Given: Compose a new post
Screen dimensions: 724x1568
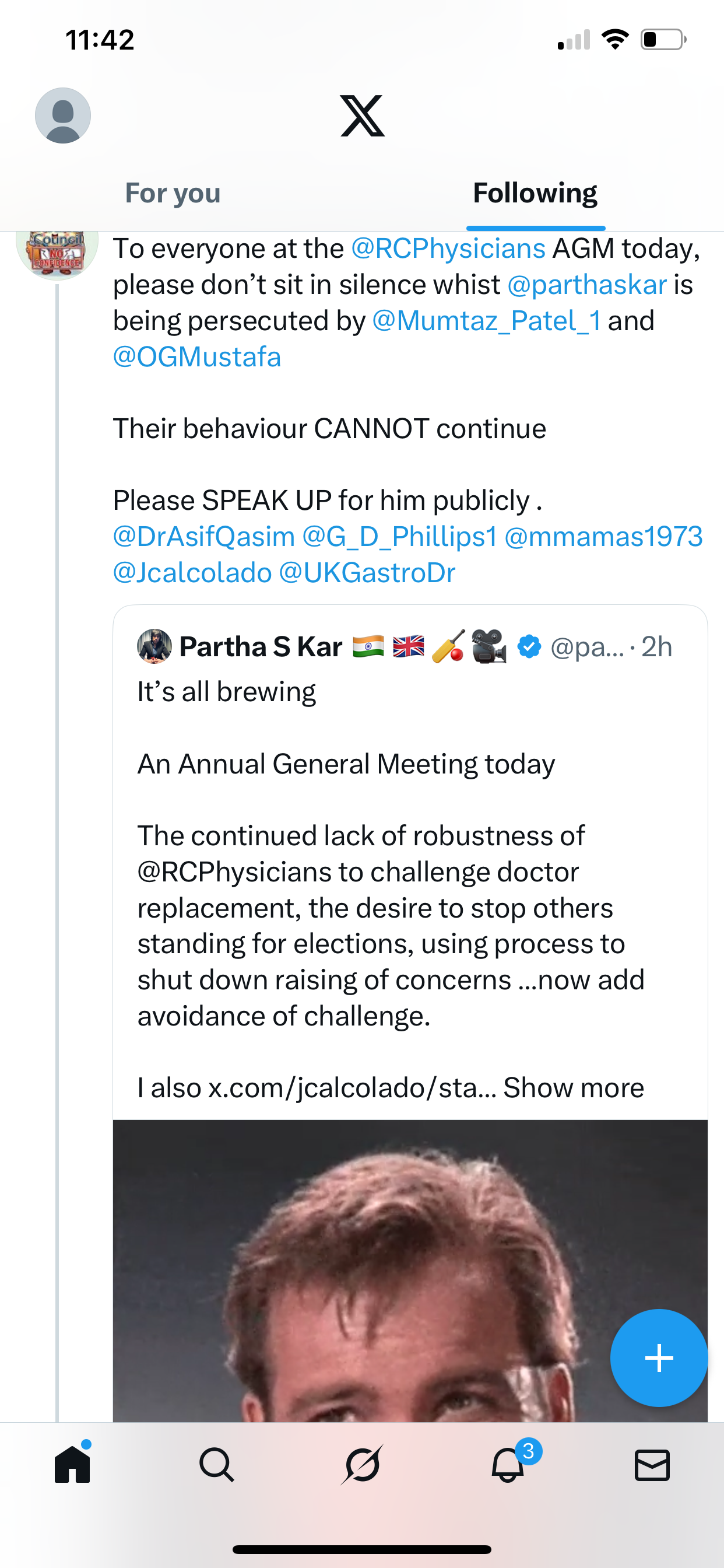Looking at the screenshot, I should coord(658,1357).
